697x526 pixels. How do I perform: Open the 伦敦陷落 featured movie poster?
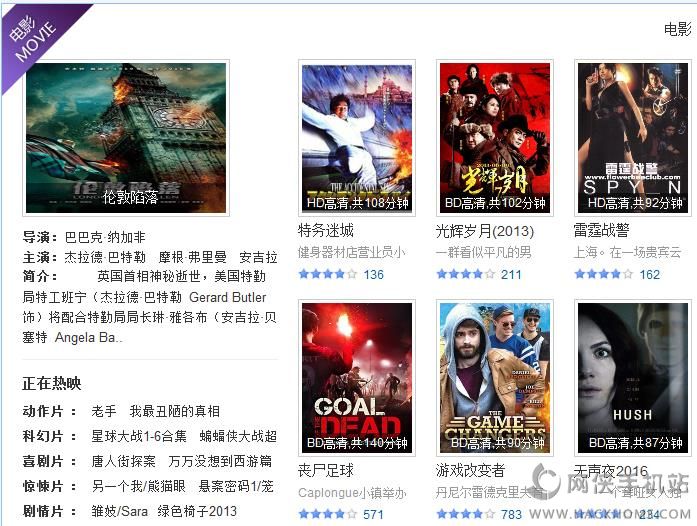[126, 138]
